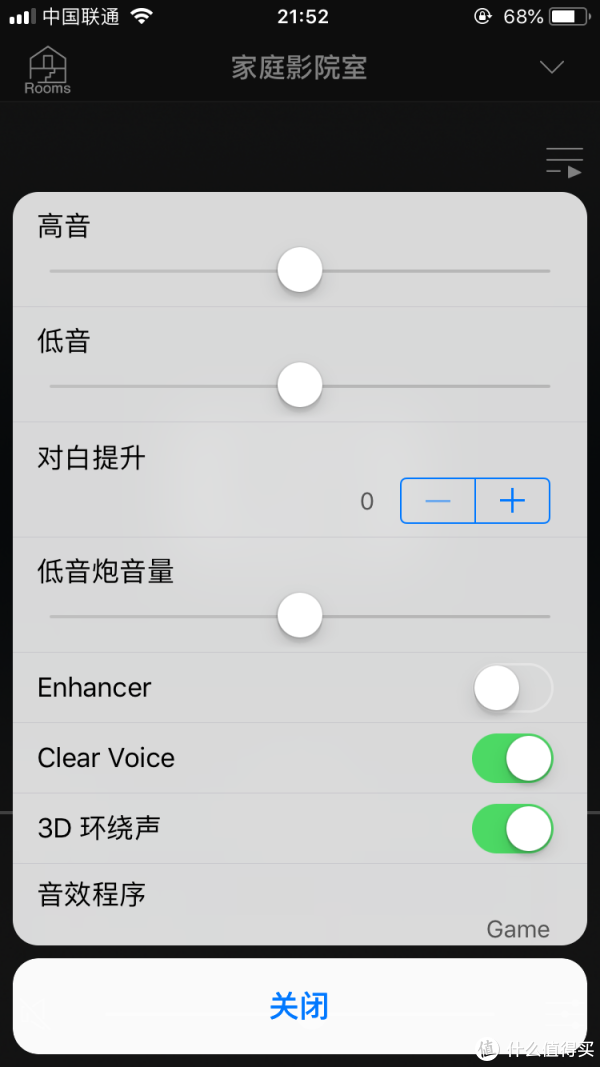The width and height of the screenshot is (600, 1067).
Task: Disable 3D 环绕声 surround sound
Action: pos(512,829)
